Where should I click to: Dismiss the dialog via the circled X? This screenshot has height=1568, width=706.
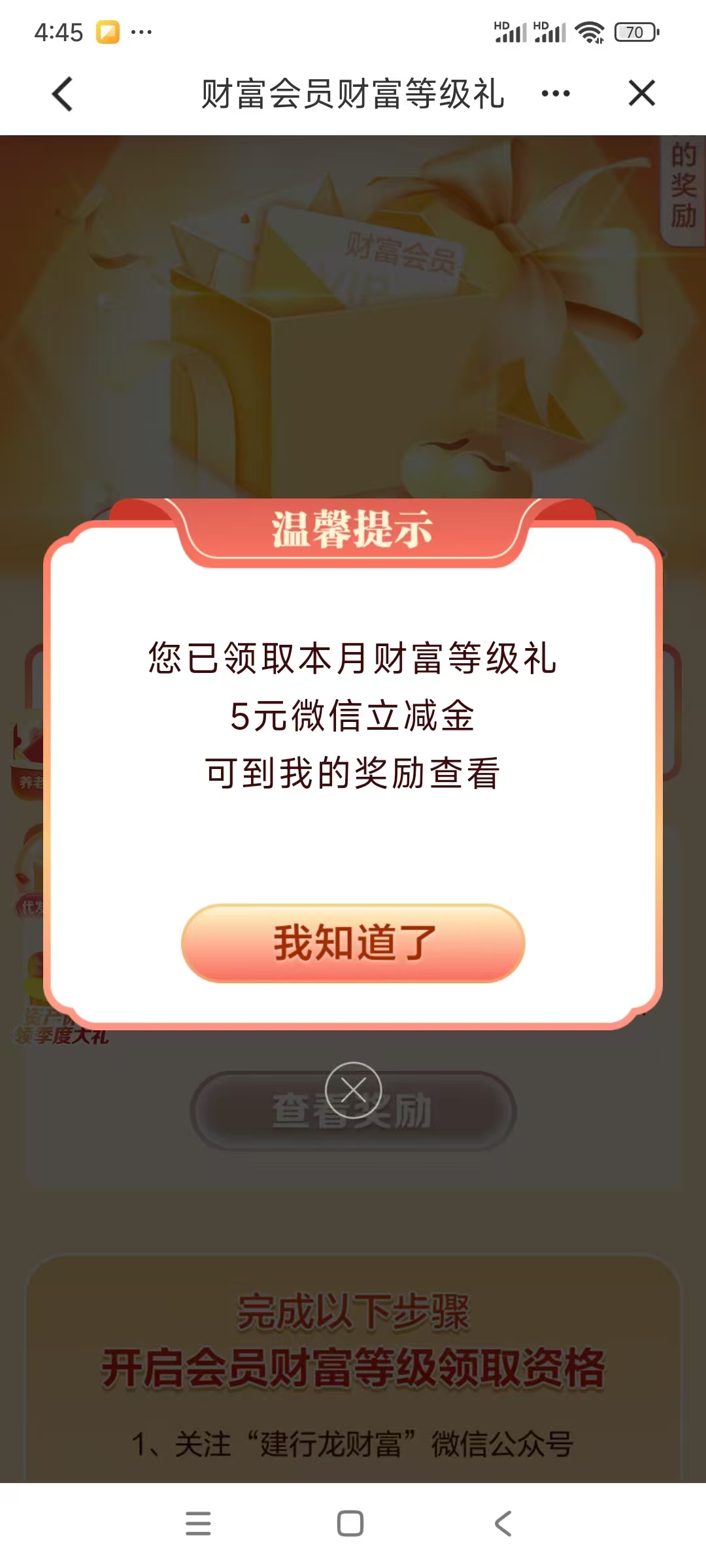point(354,1090)
